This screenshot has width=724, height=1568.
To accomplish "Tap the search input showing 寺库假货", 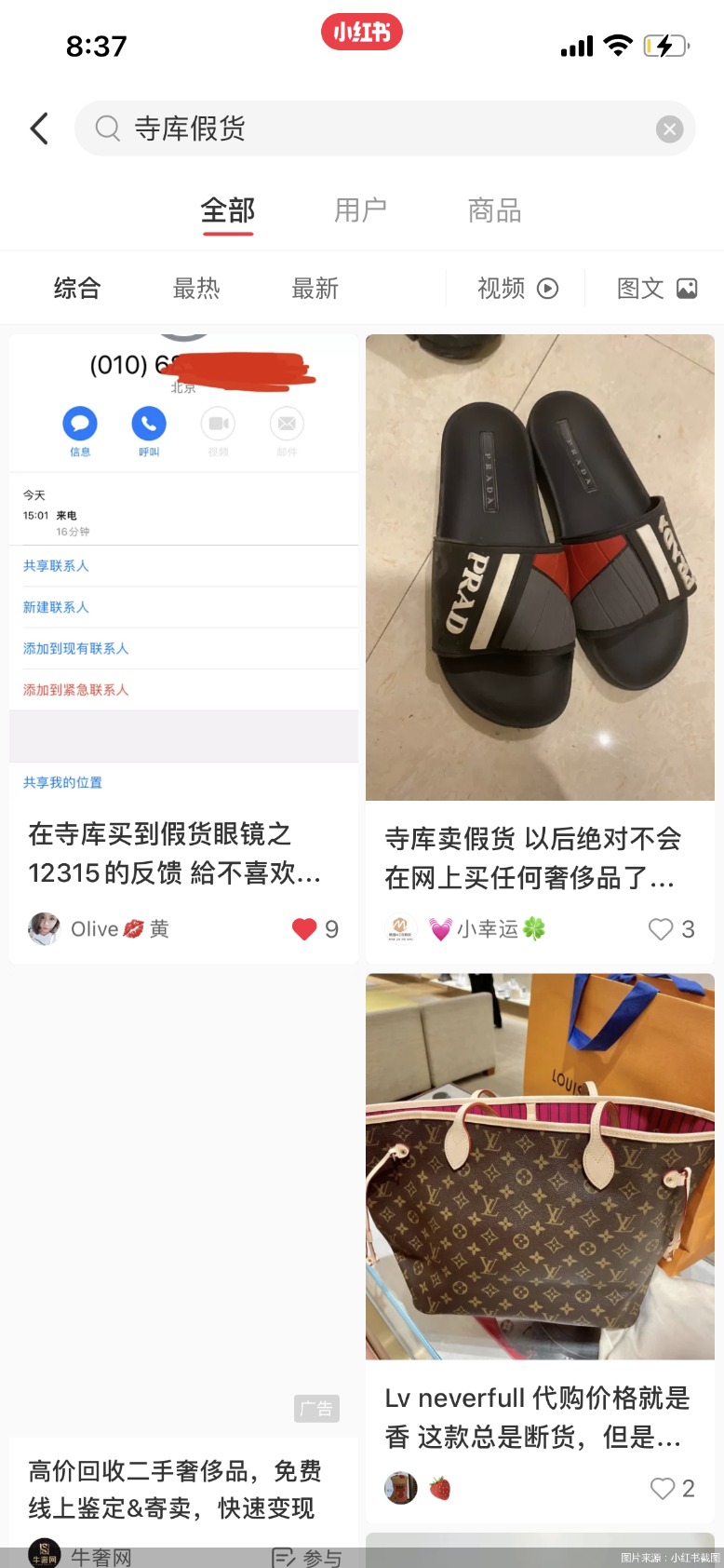I will pos(372,128).
